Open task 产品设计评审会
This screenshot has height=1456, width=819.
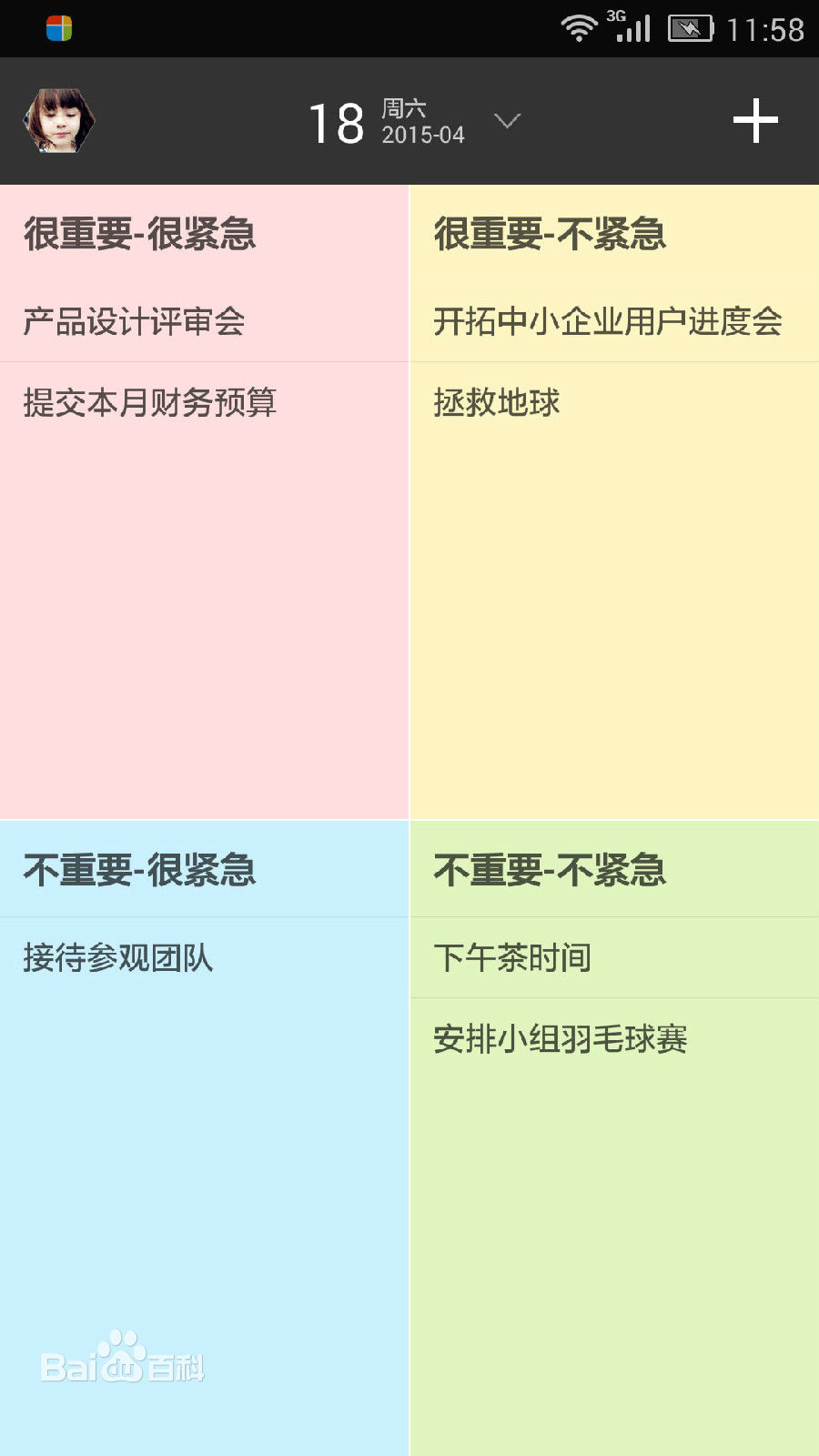135,321
